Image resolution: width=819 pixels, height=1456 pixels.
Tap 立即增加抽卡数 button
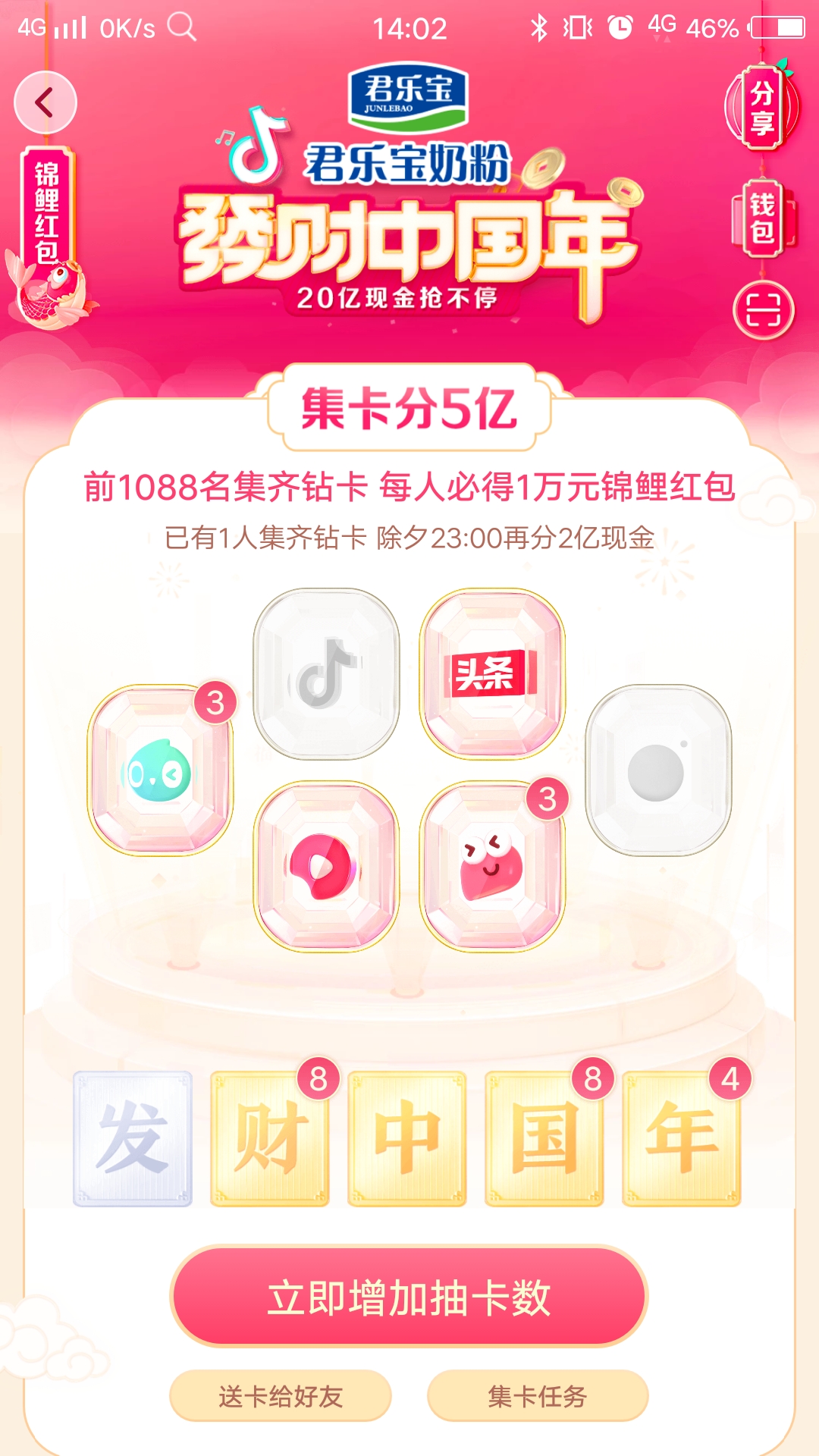point(409,1297)
